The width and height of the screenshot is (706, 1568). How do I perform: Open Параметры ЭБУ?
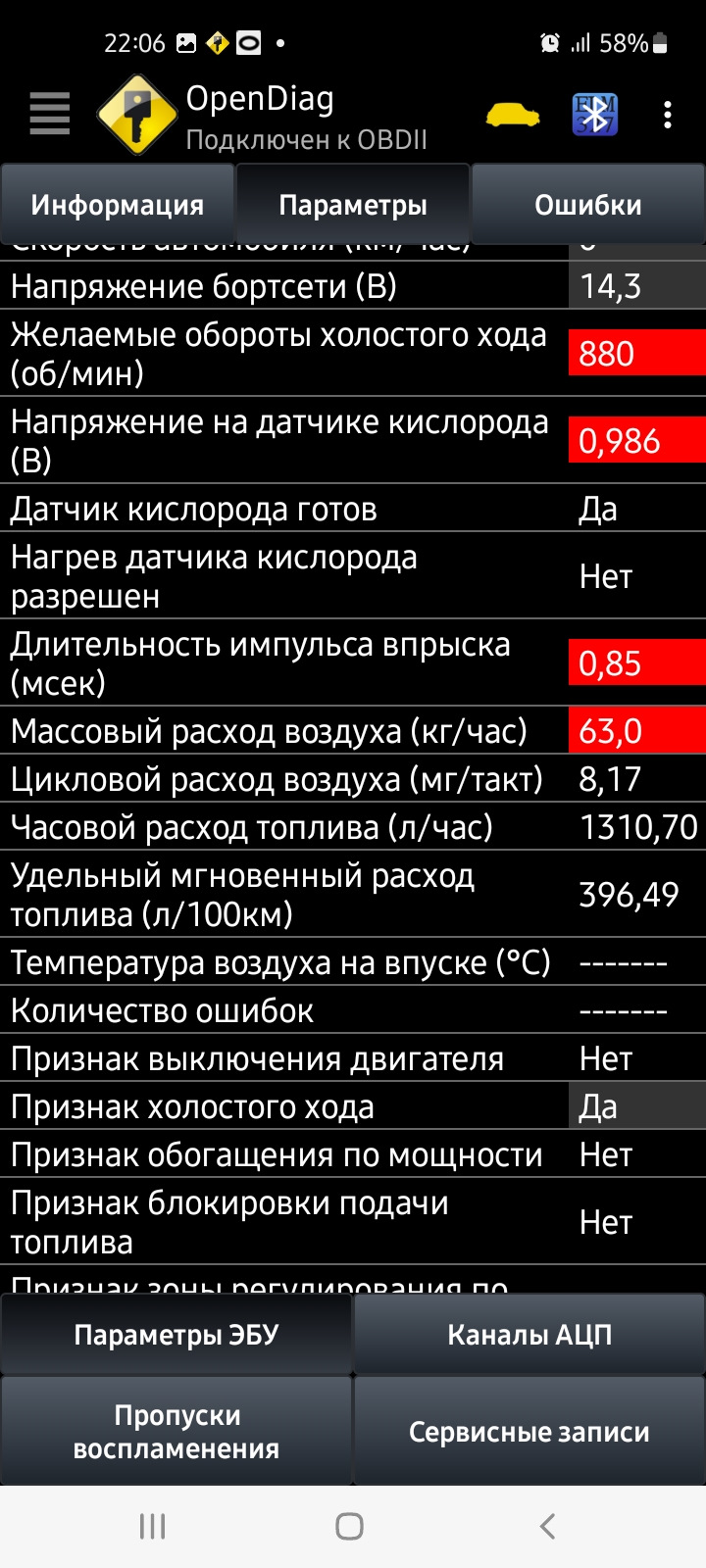pyautogui.click(x=176, y=1335)
